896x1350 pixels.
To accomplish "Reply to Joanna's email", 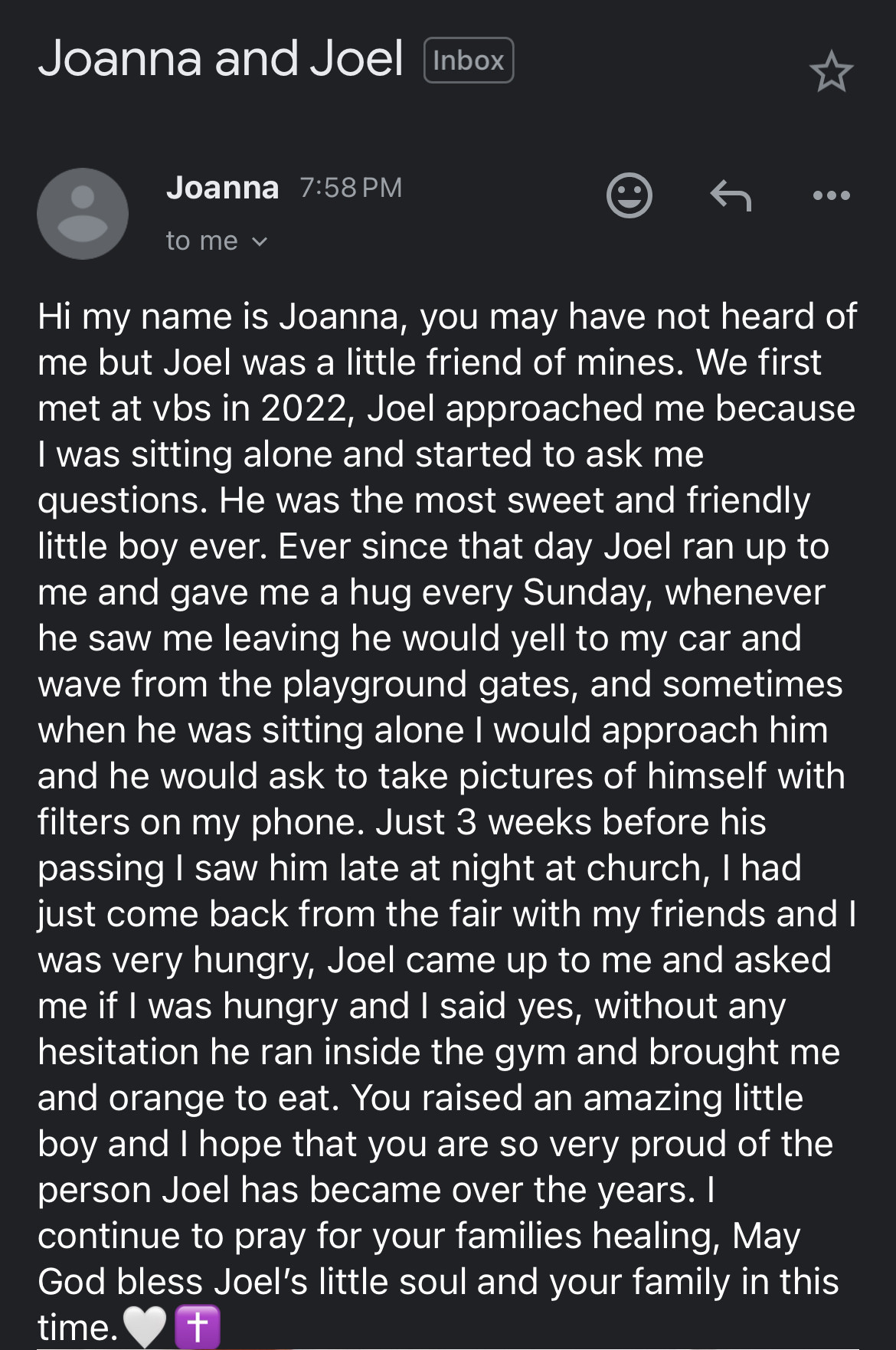I will click(x=731, y=195).
